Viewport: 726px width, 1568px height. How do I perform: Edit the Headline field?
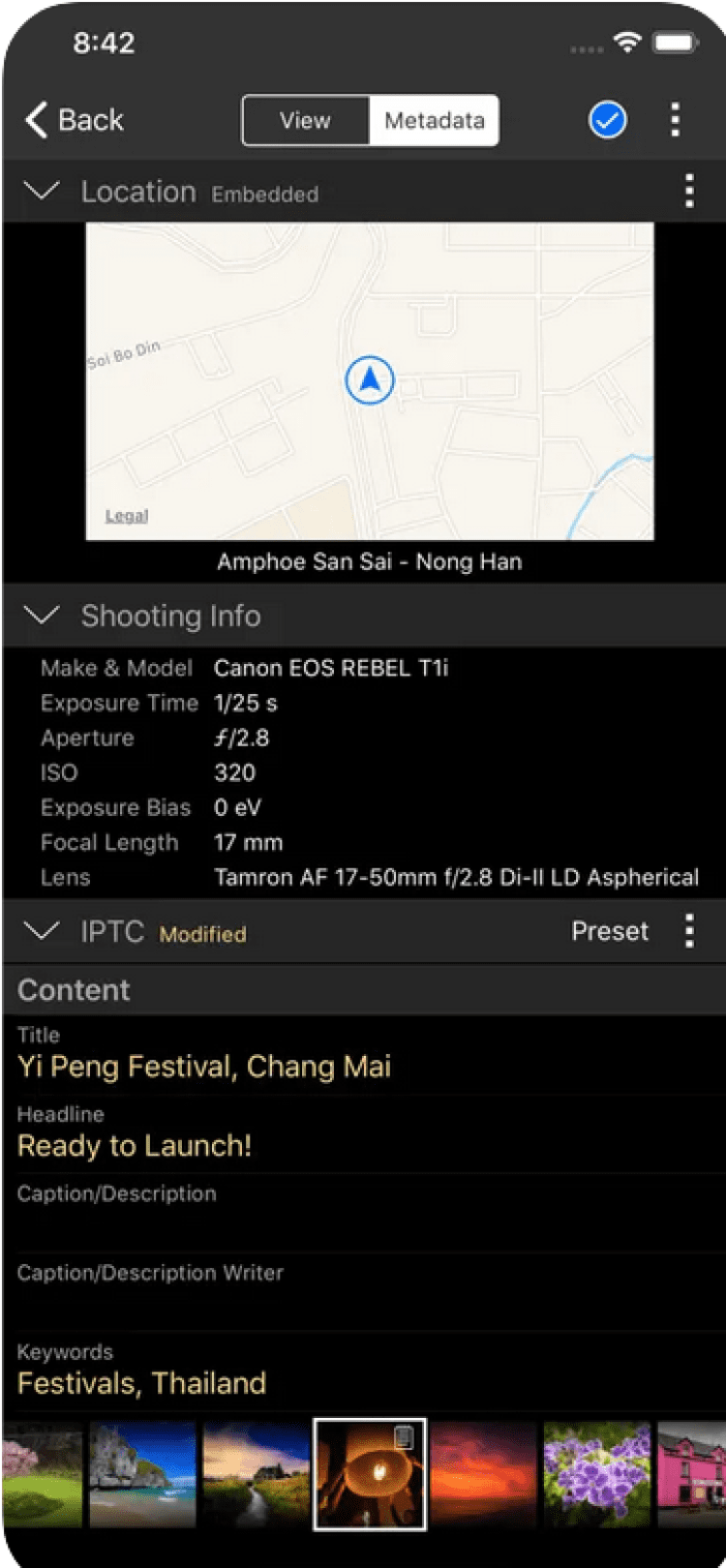(x=135, y=1146)
